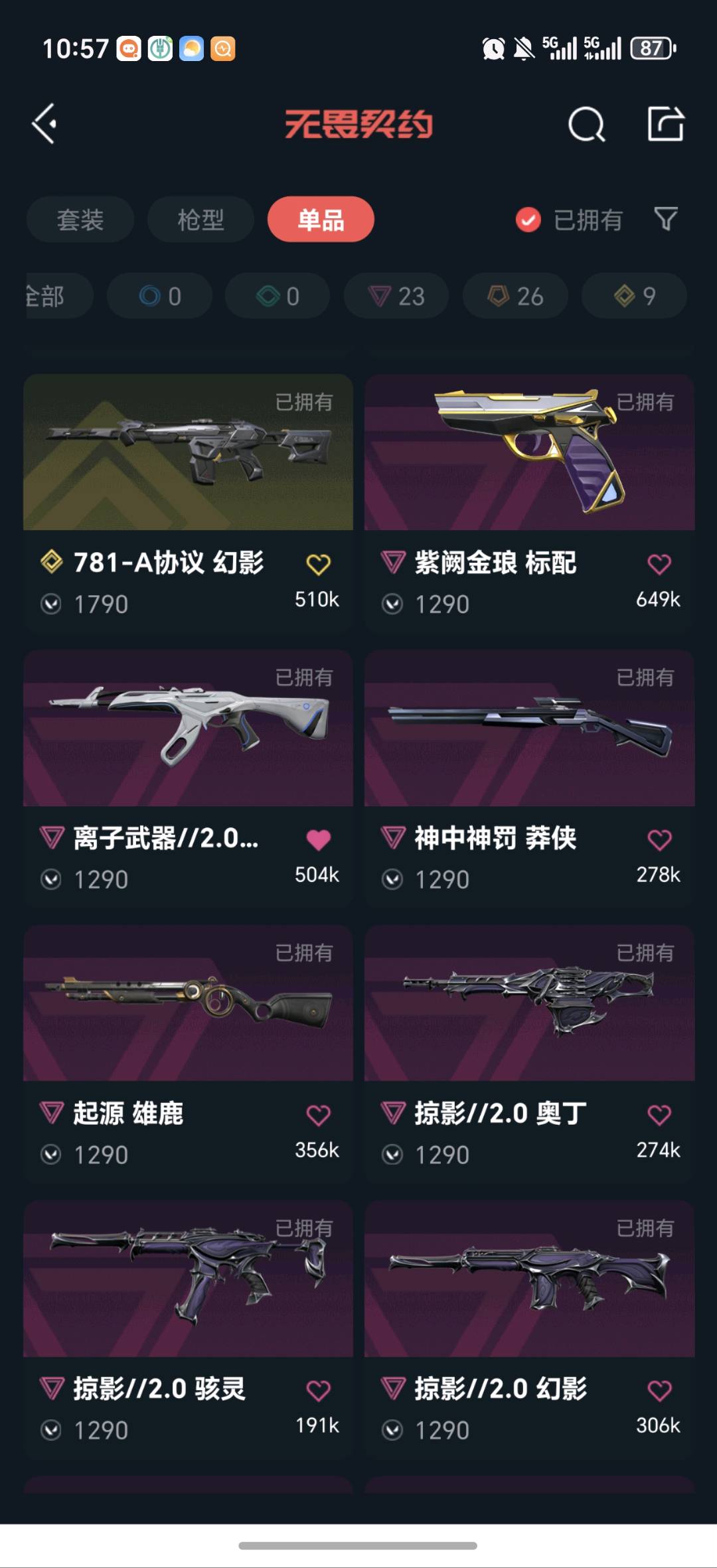Share this skin collection page
717x1568 pixels.
[665, 123]
